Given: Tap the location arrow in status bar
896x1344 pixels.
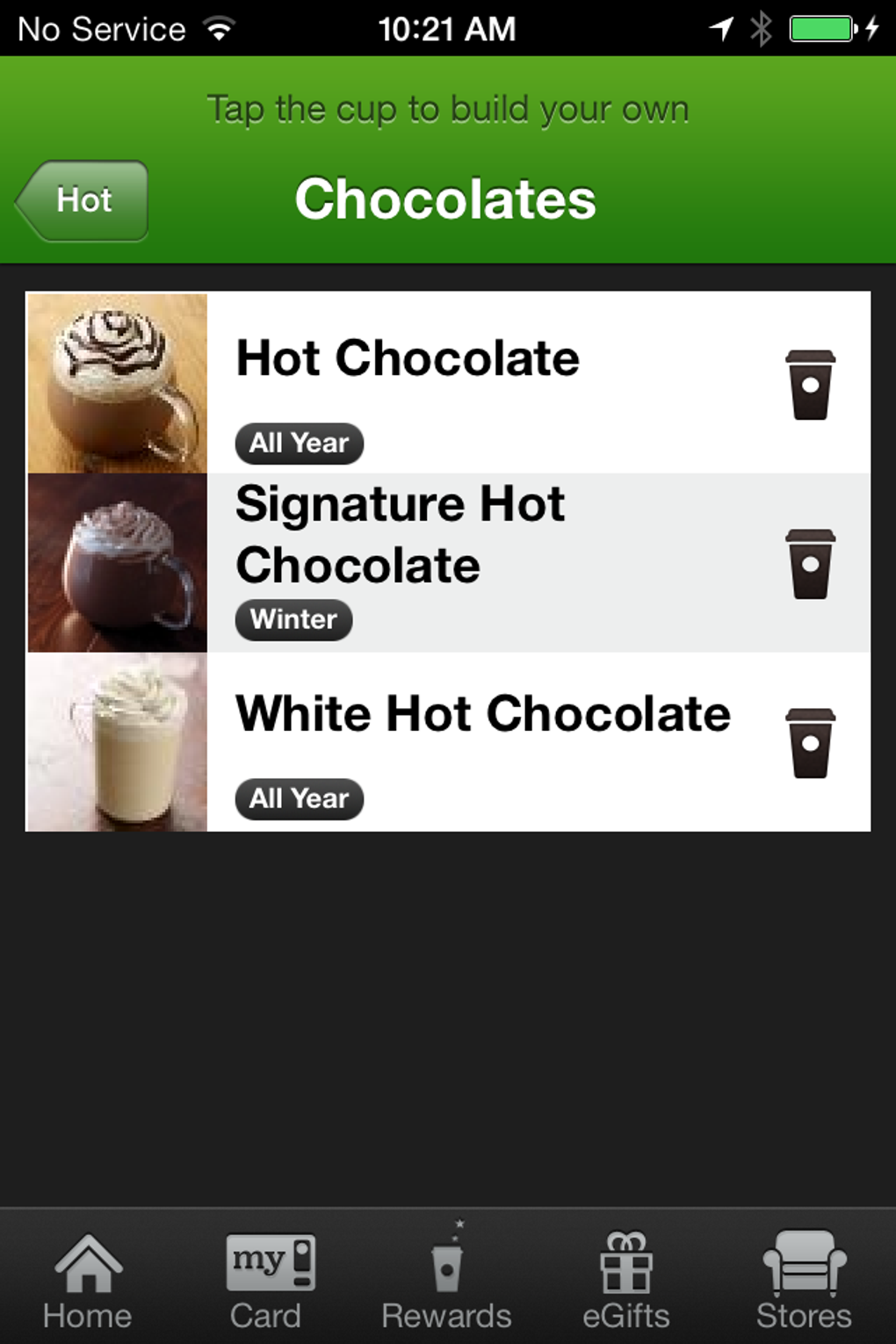Looking at the screenshot, I should click(720, 26).
